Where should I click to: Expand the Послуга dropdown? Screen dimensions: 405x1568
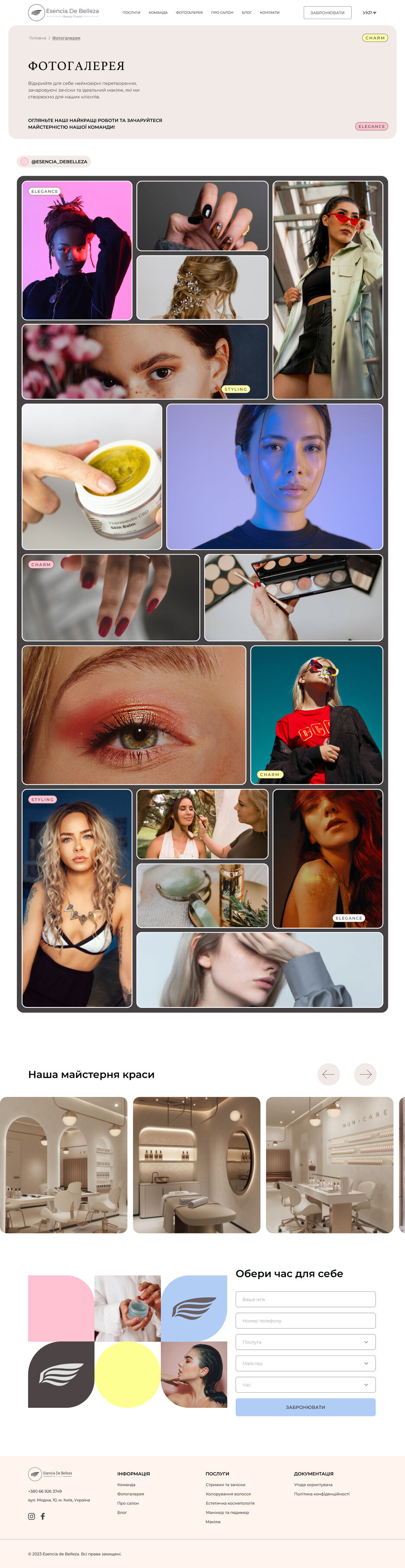305,1342
